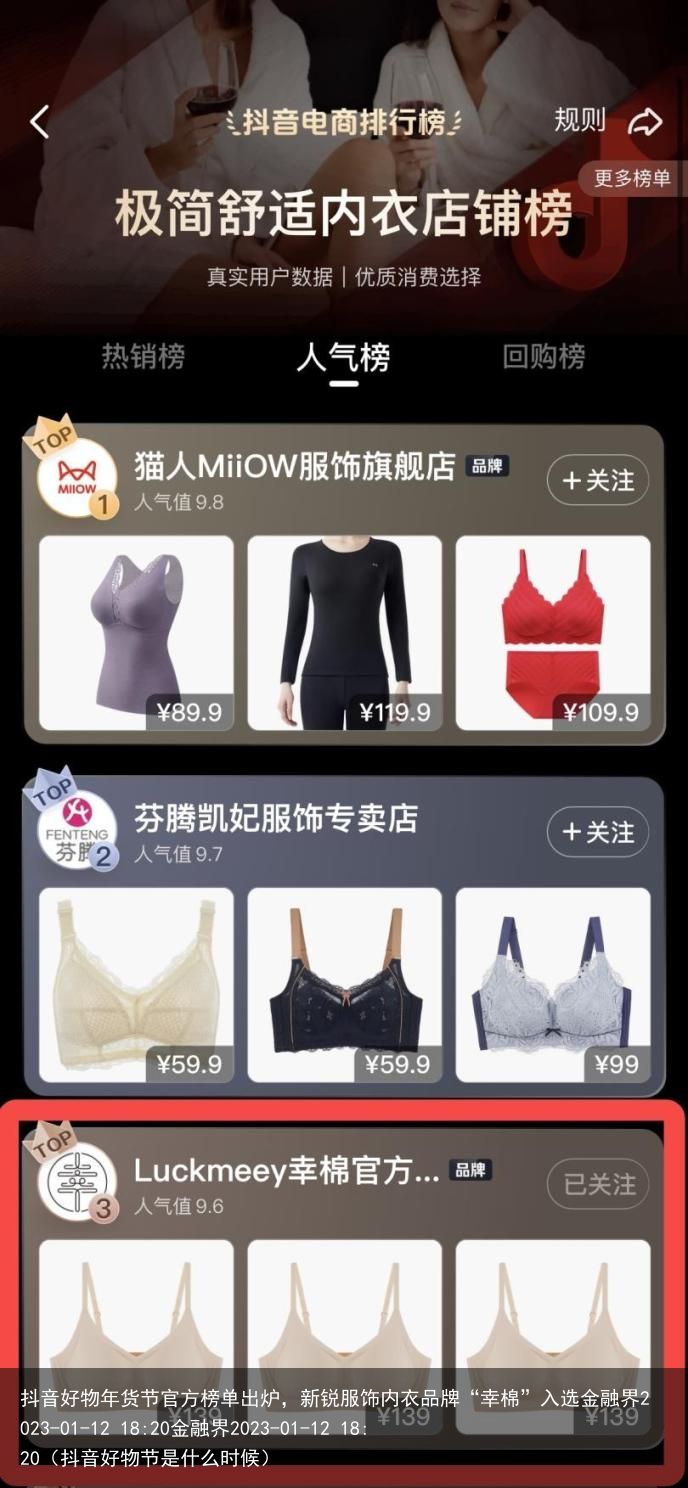Tap 已关注 on the Luckmeey幸棉 shop
The height and width of the screenshot is (1488, 688).
coord(598,1184)
